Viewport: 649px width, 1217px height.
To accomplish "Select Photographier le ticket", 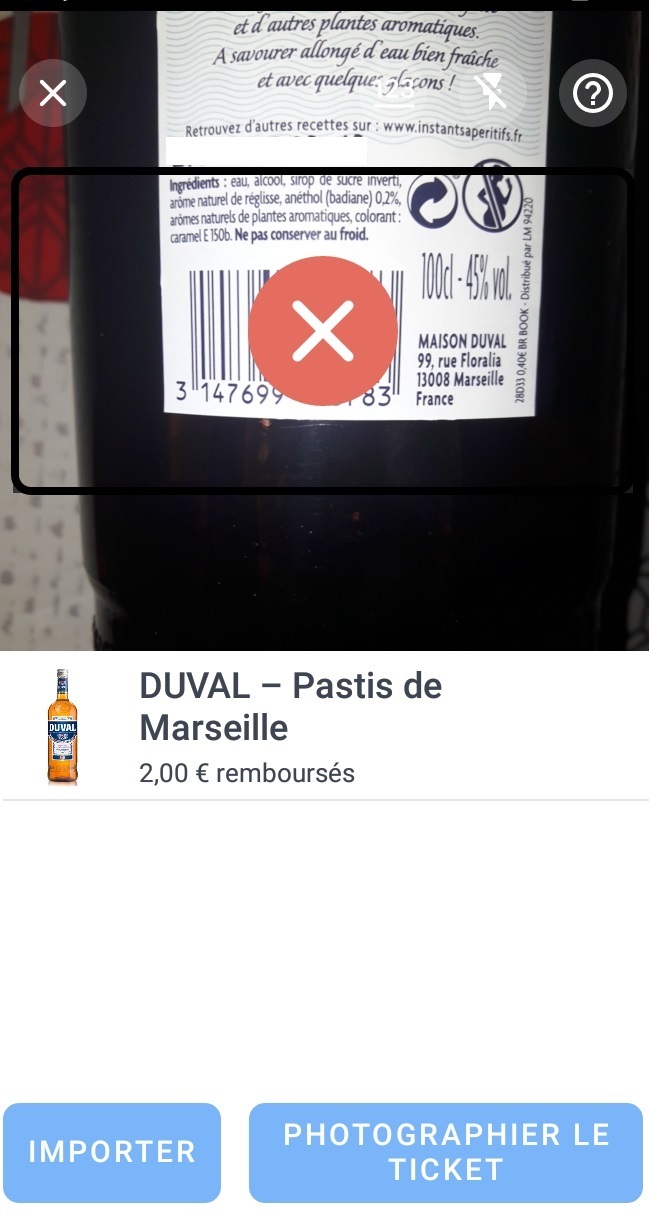I will point(446,1152).
